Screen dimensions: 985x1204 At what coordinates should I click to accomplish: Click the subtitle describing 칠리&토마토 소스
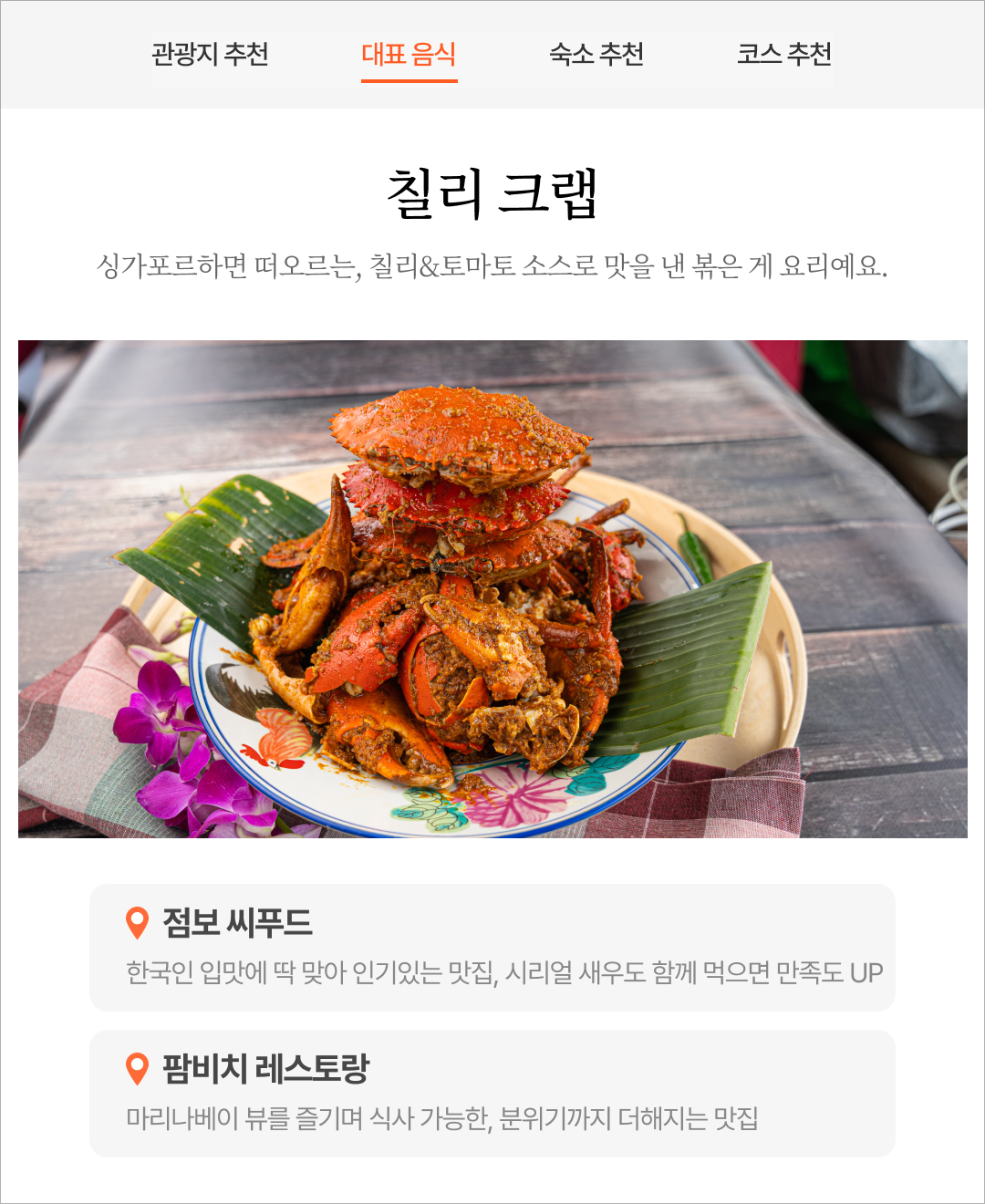click(x=493, y=265)
